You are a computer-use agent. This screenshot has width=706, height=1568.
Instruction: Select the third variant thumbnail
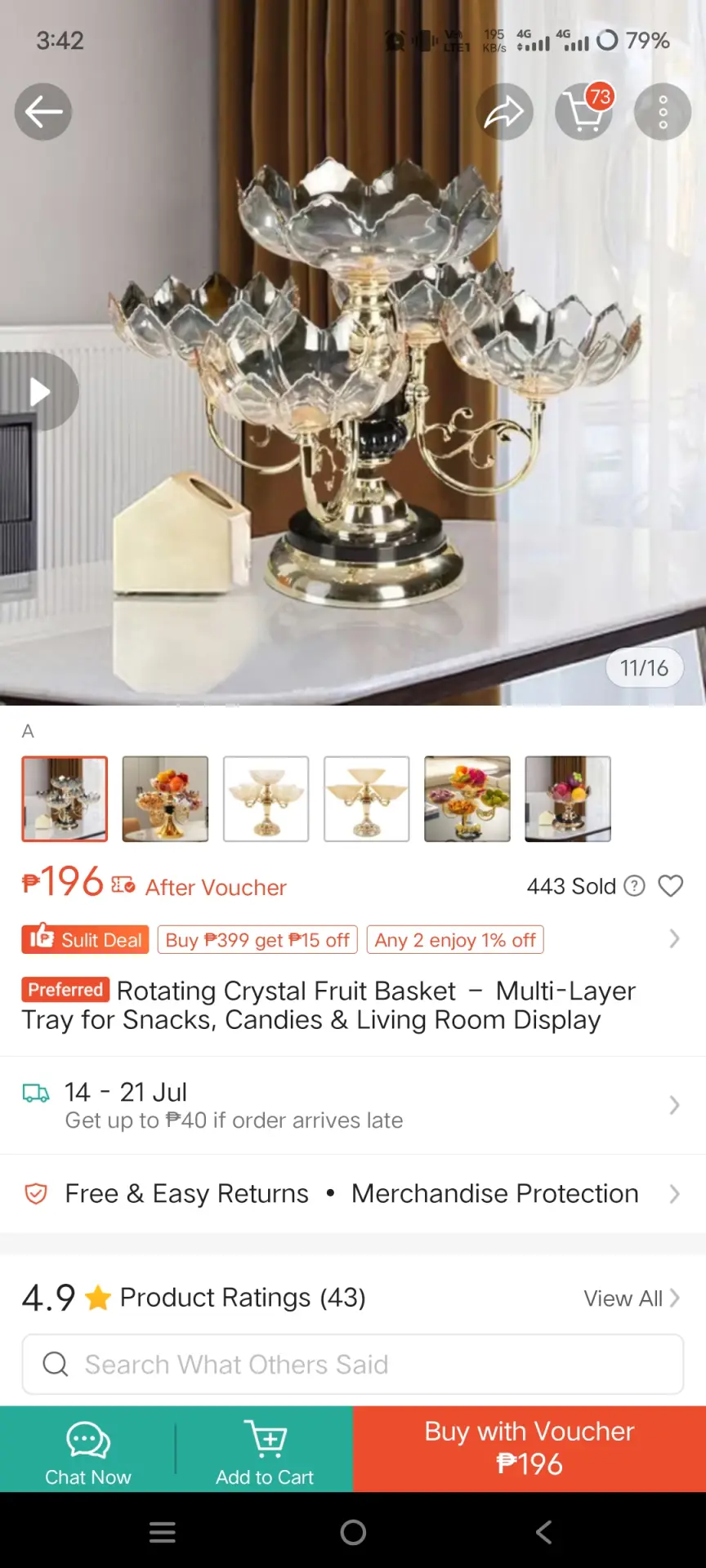(x=266, y=799)
